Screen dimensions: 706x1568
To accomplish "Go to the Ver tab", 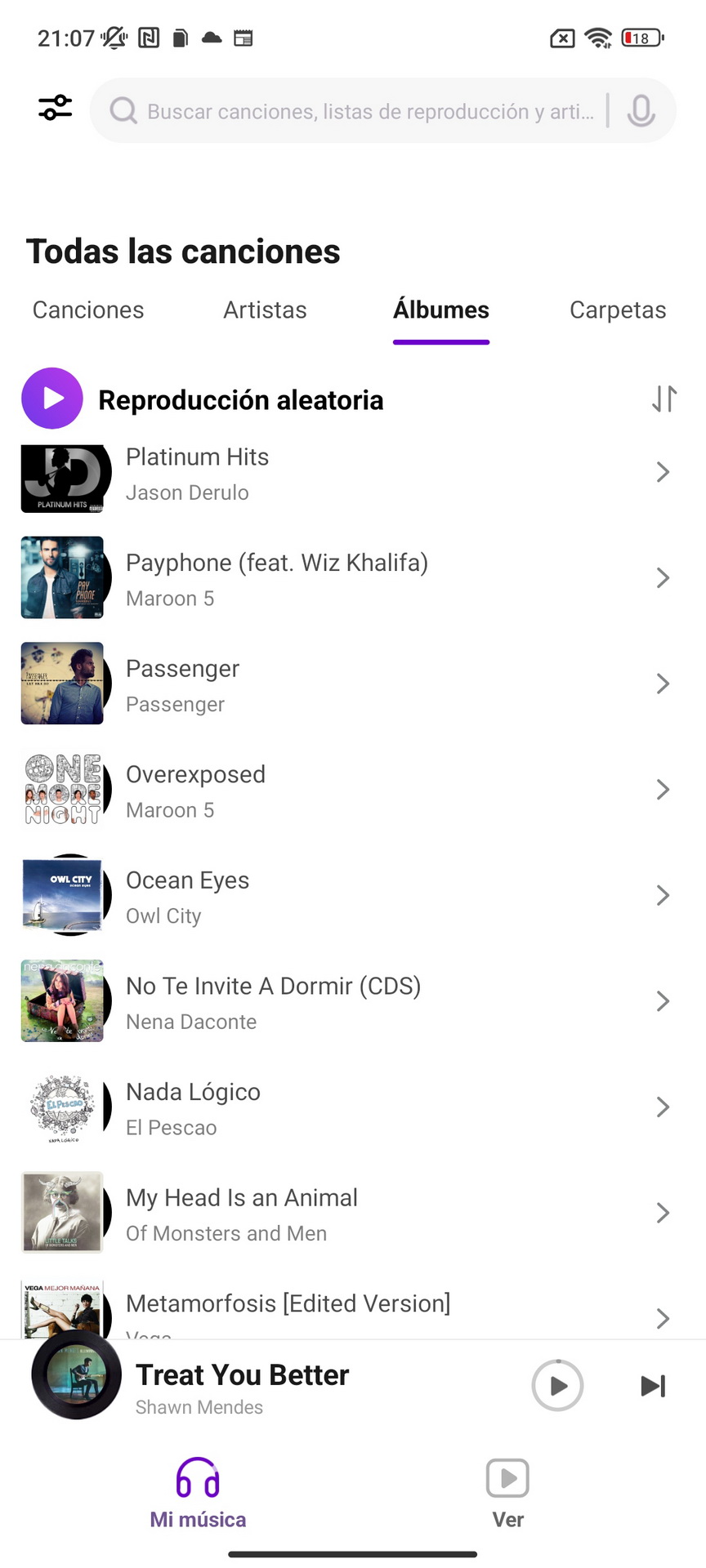I will (x=507, y=1493).
